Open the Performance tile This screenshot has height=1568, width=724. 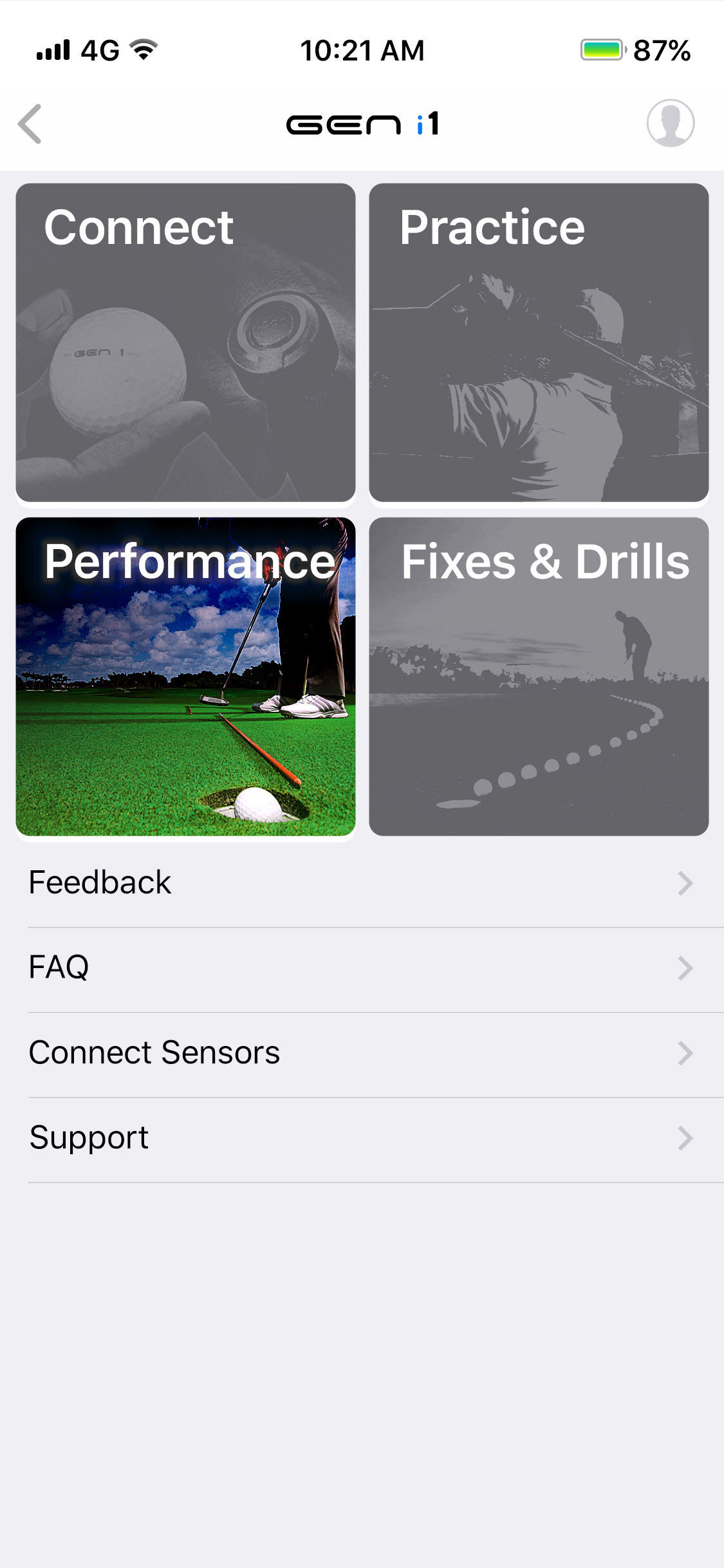[x=185, y=677]
